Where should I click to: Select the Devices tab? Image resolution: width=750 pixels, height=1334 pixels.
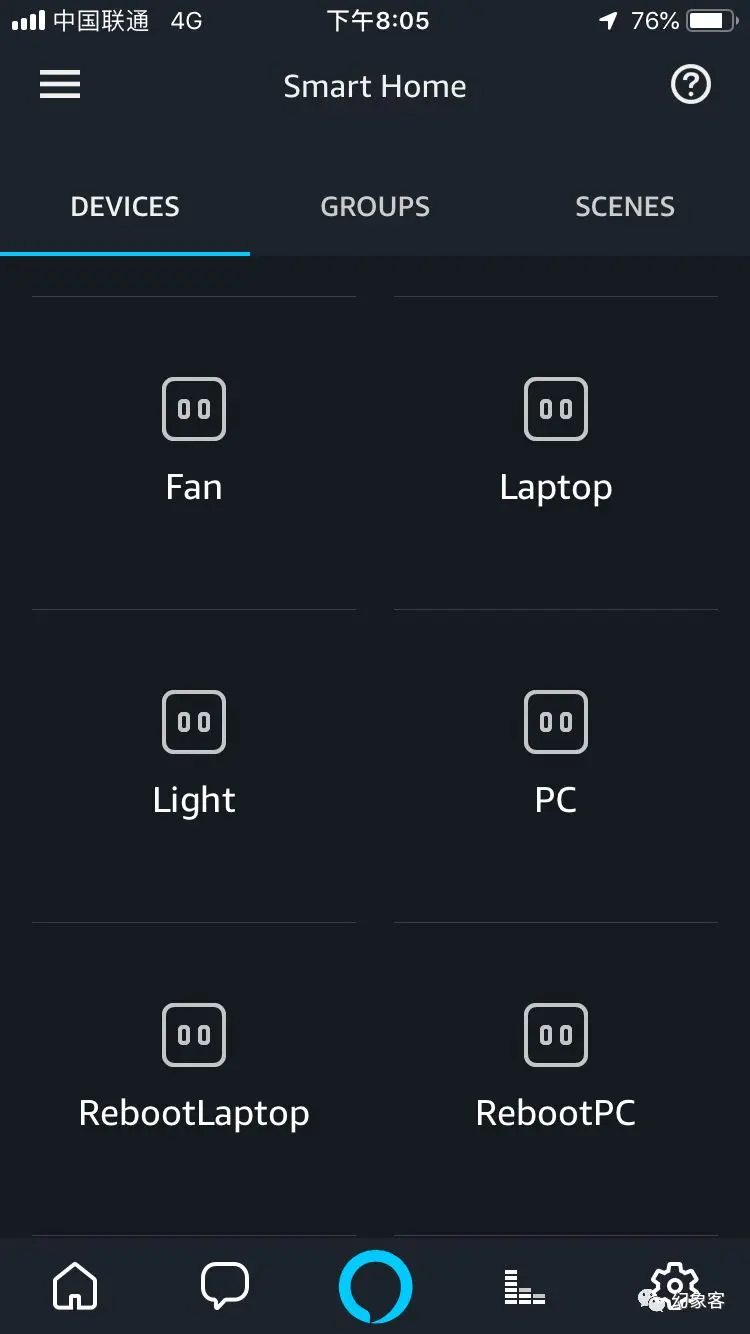(125, 207)
